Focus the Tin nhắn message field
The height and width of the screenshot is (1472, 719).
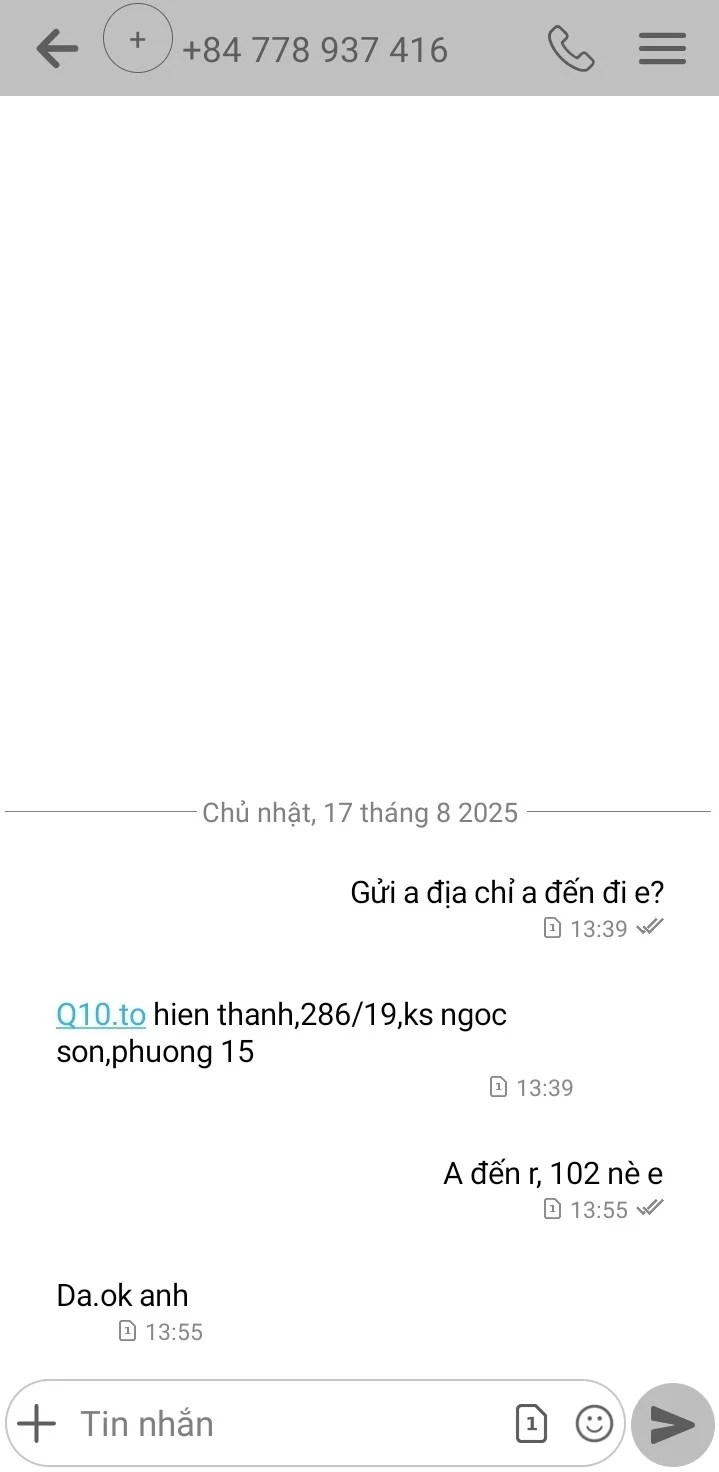(290, 1423)
